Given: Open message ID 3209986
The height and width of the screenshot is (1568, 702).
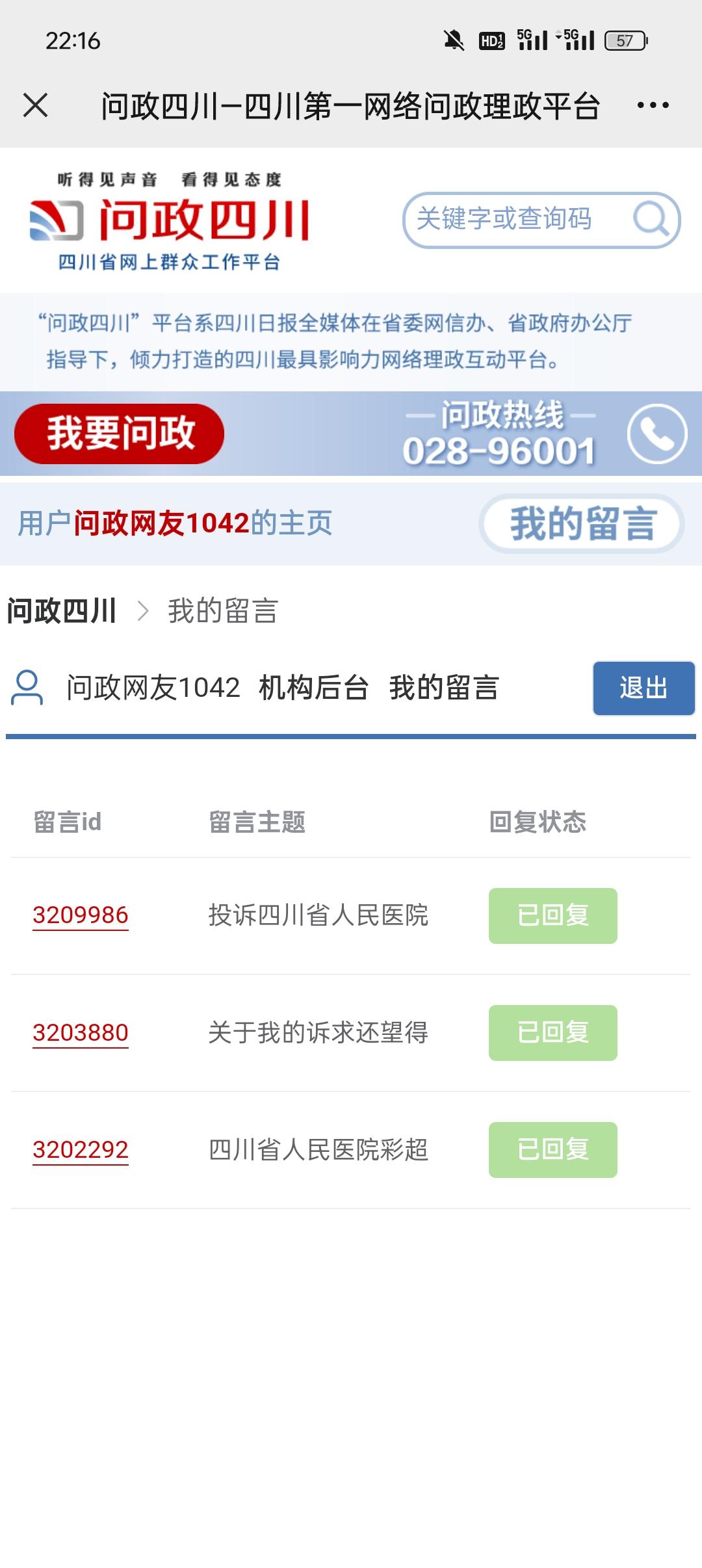Looking at the screenshot, I should click(x=81, y=915).
